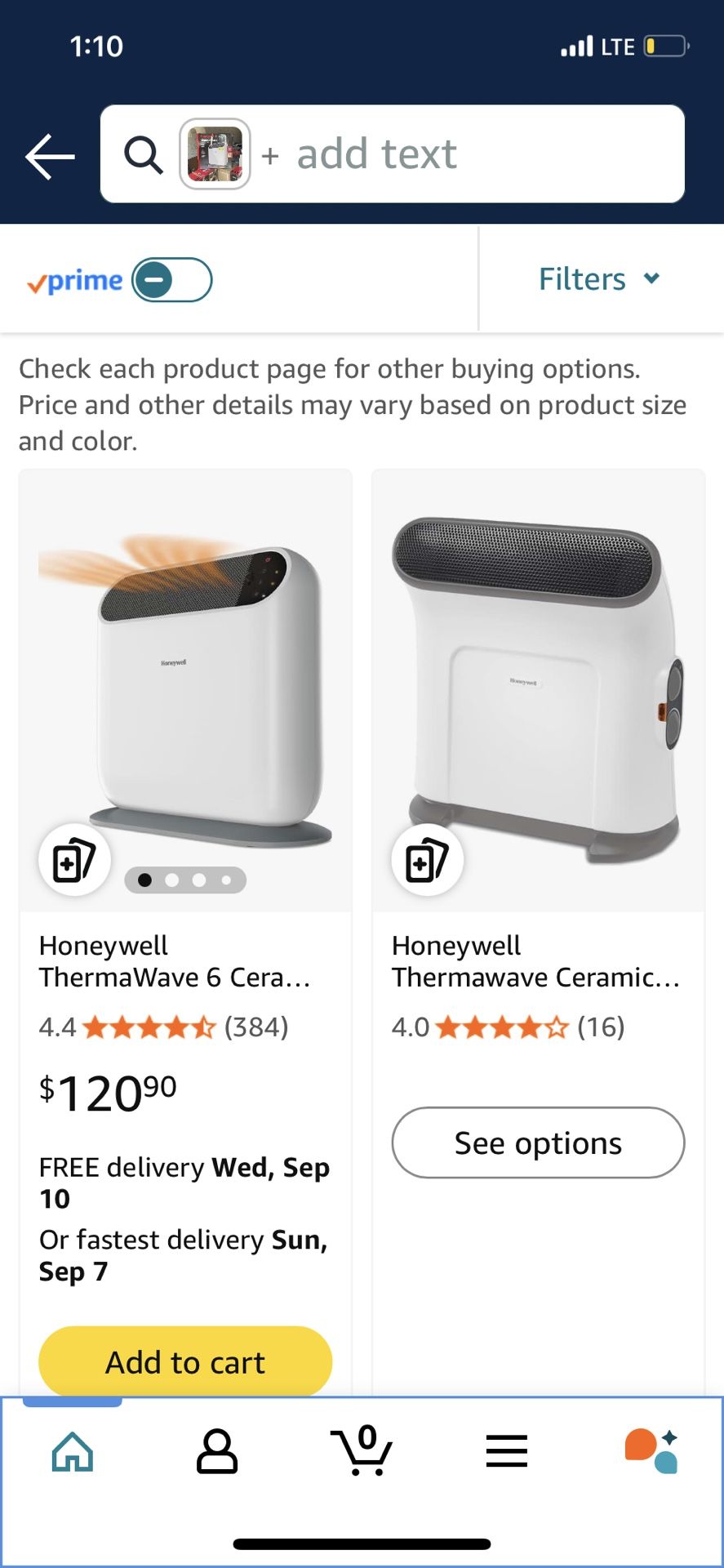
Task: Open the AI assistant tab
Action: click(x=651, y=1451)
